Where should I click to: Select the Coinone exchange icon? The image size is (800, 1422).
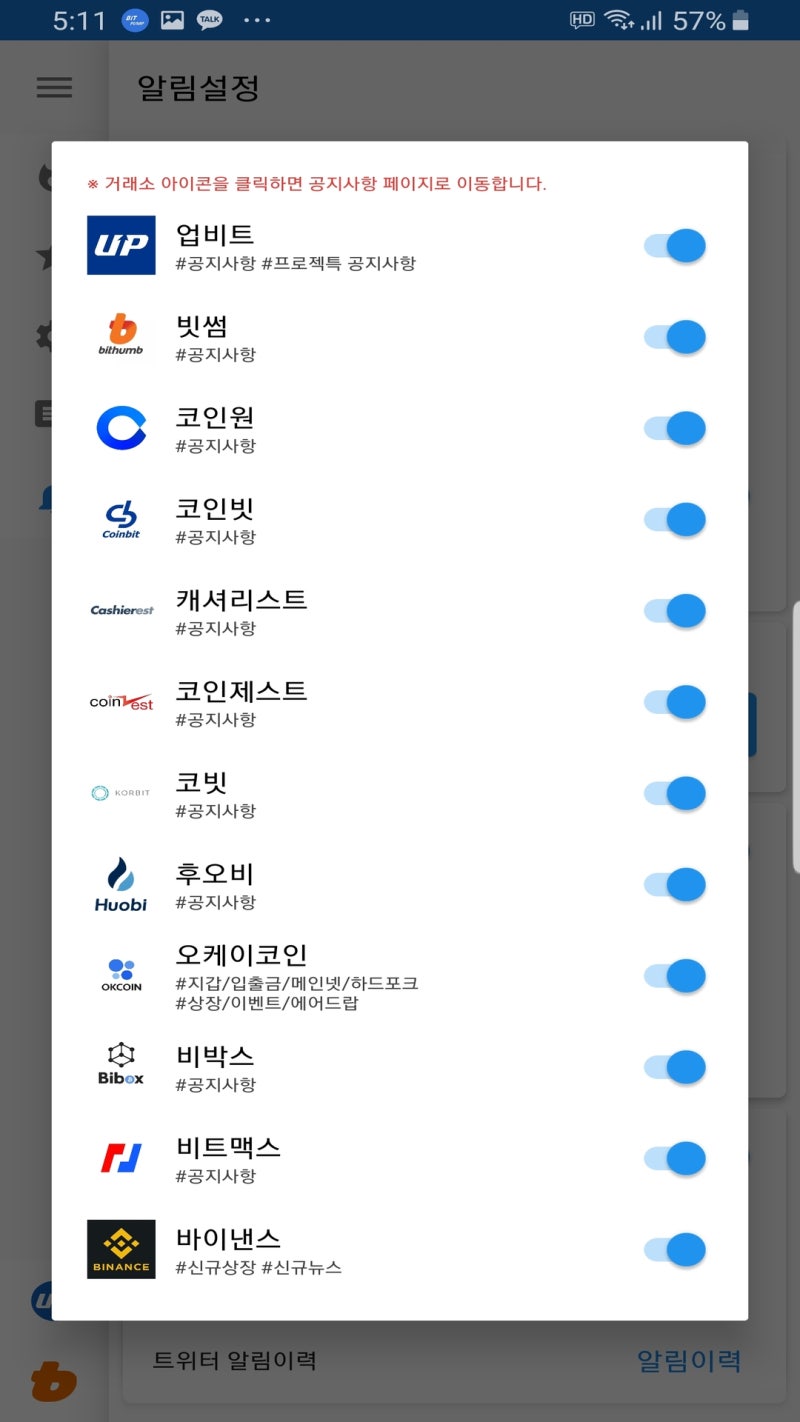click(120, 427)
